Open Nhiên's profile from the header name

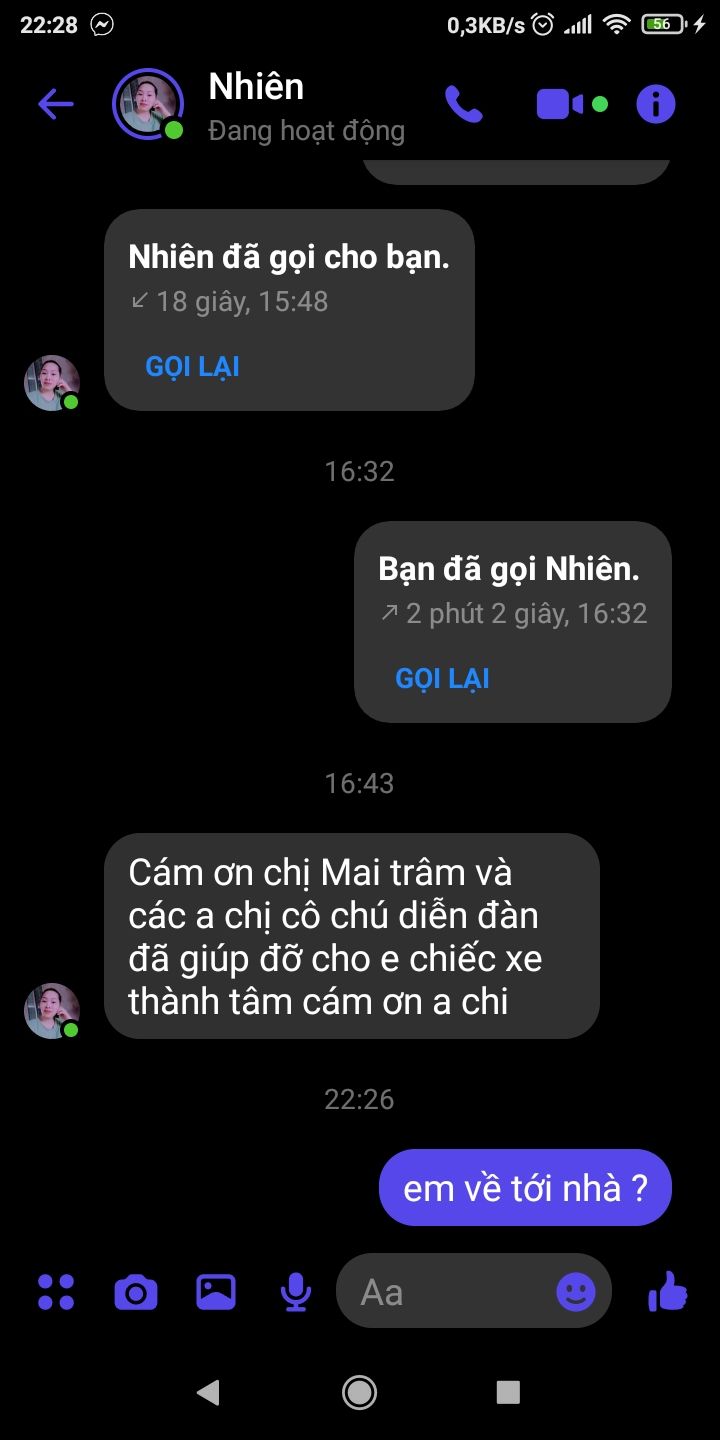[256, 87]
